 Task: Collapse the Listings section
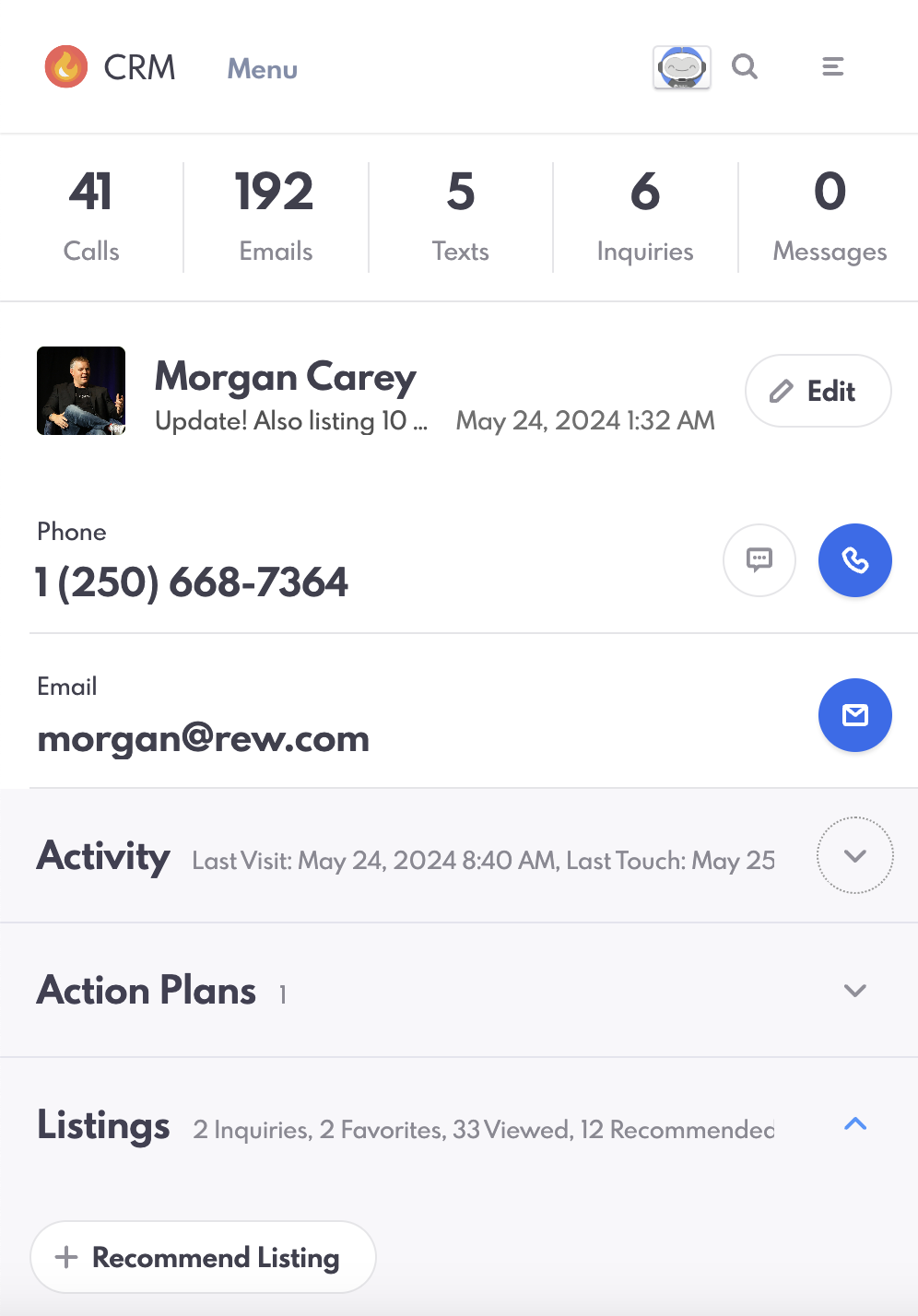[x=854, y=1124]
